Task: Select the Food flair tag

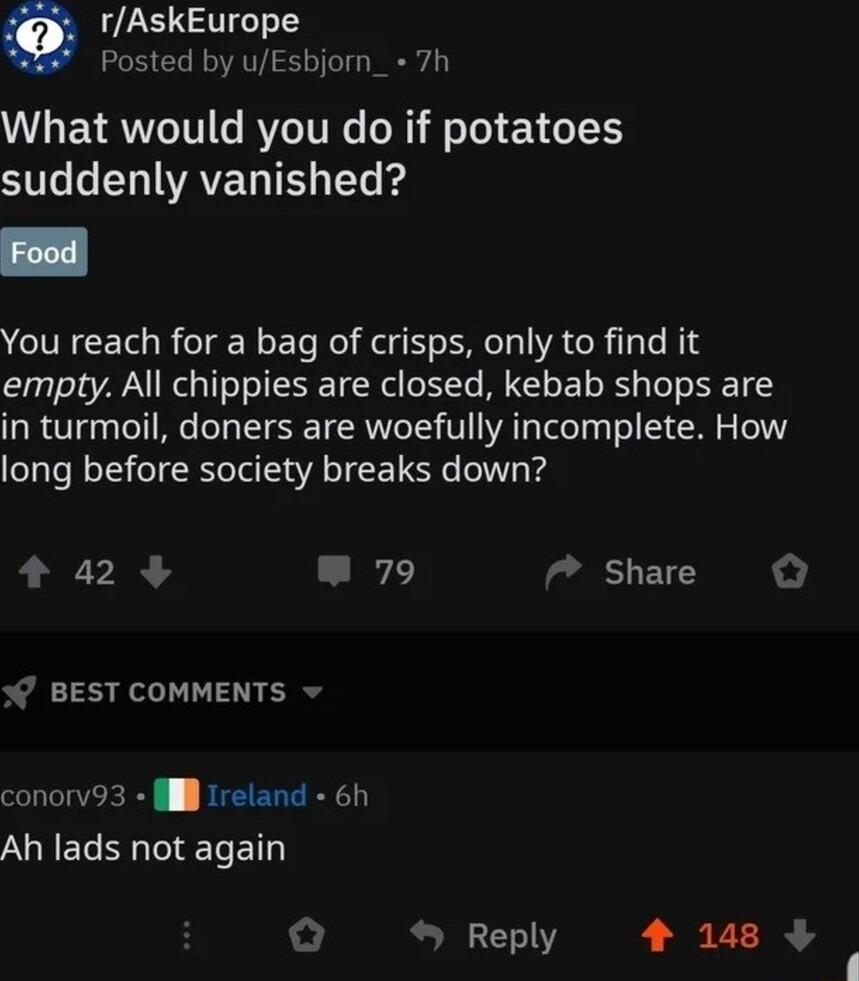Action: (x=44, y=252)
